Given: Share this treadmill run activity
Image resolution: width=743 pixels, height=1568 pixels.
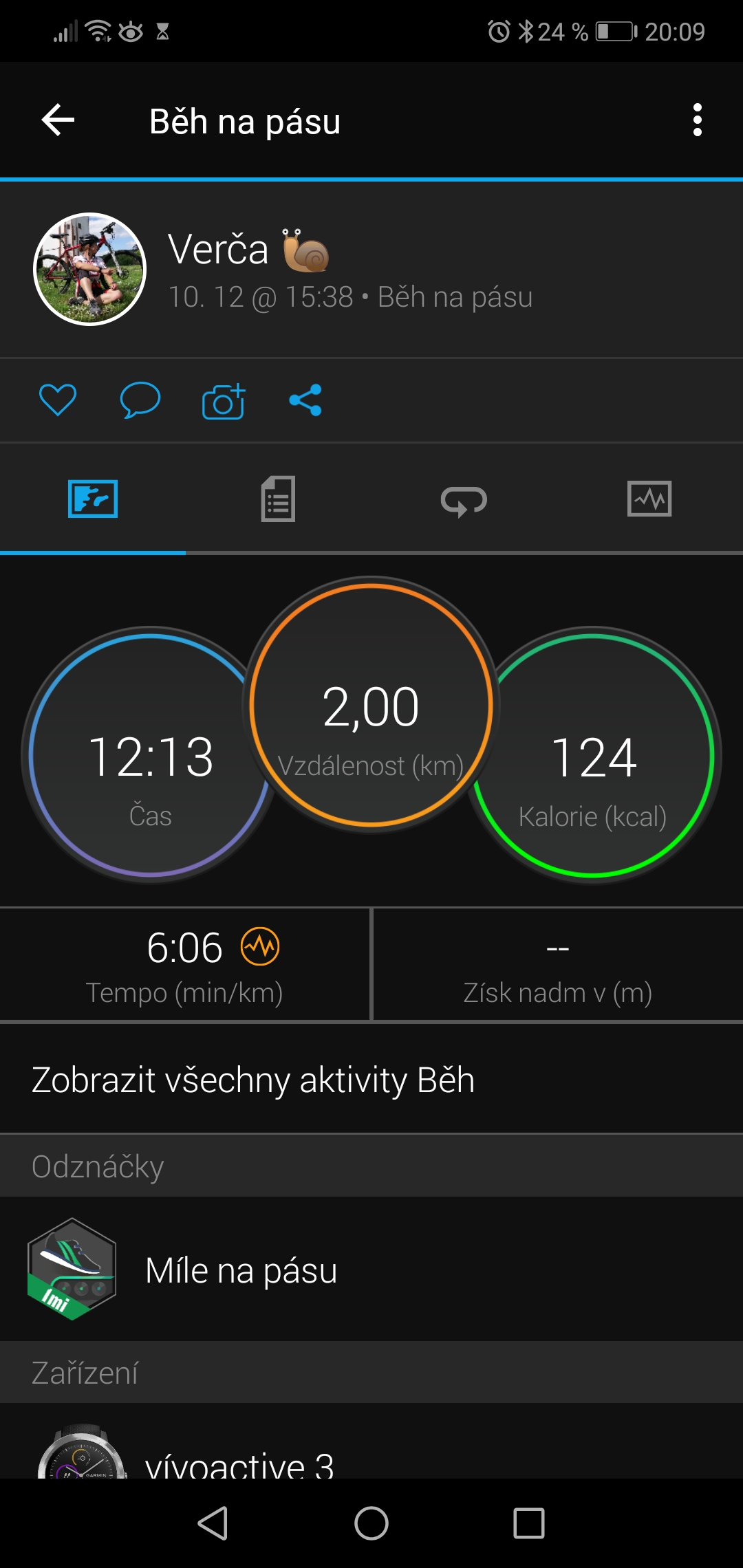Looking at the screenshot, I should click(x=305, y=400).
